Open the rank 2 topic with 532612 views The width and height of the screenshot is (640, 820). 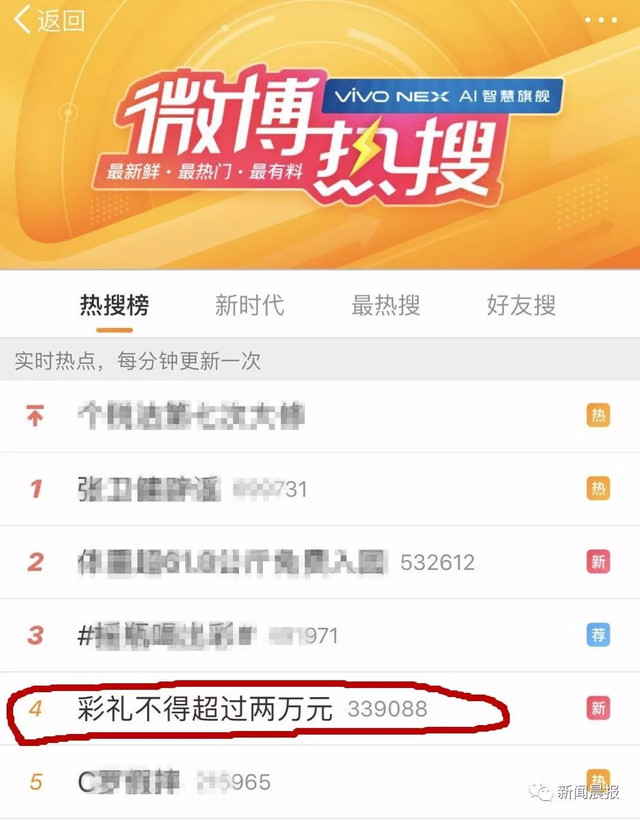point(230,562)
